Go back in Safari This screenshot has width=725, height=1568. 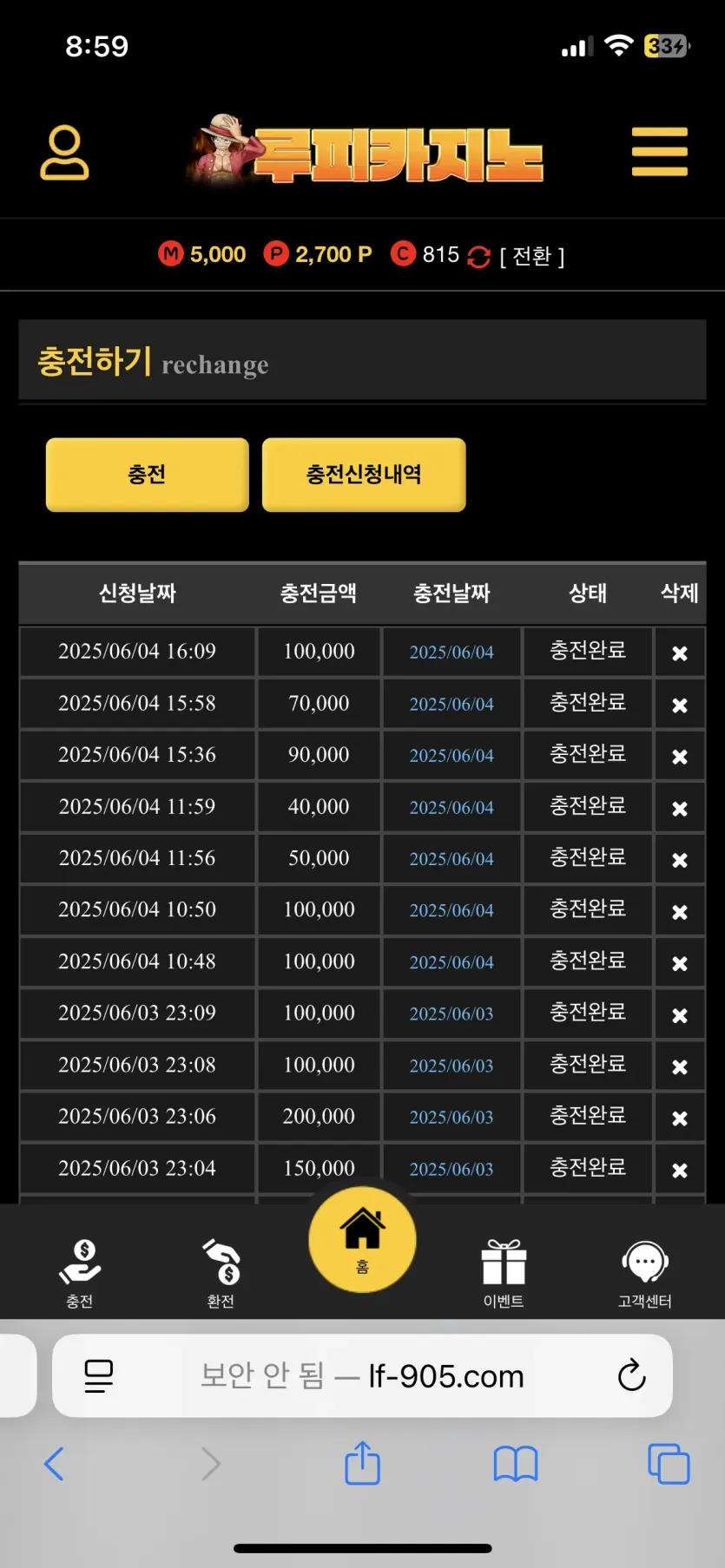(x=54, y=1464)
